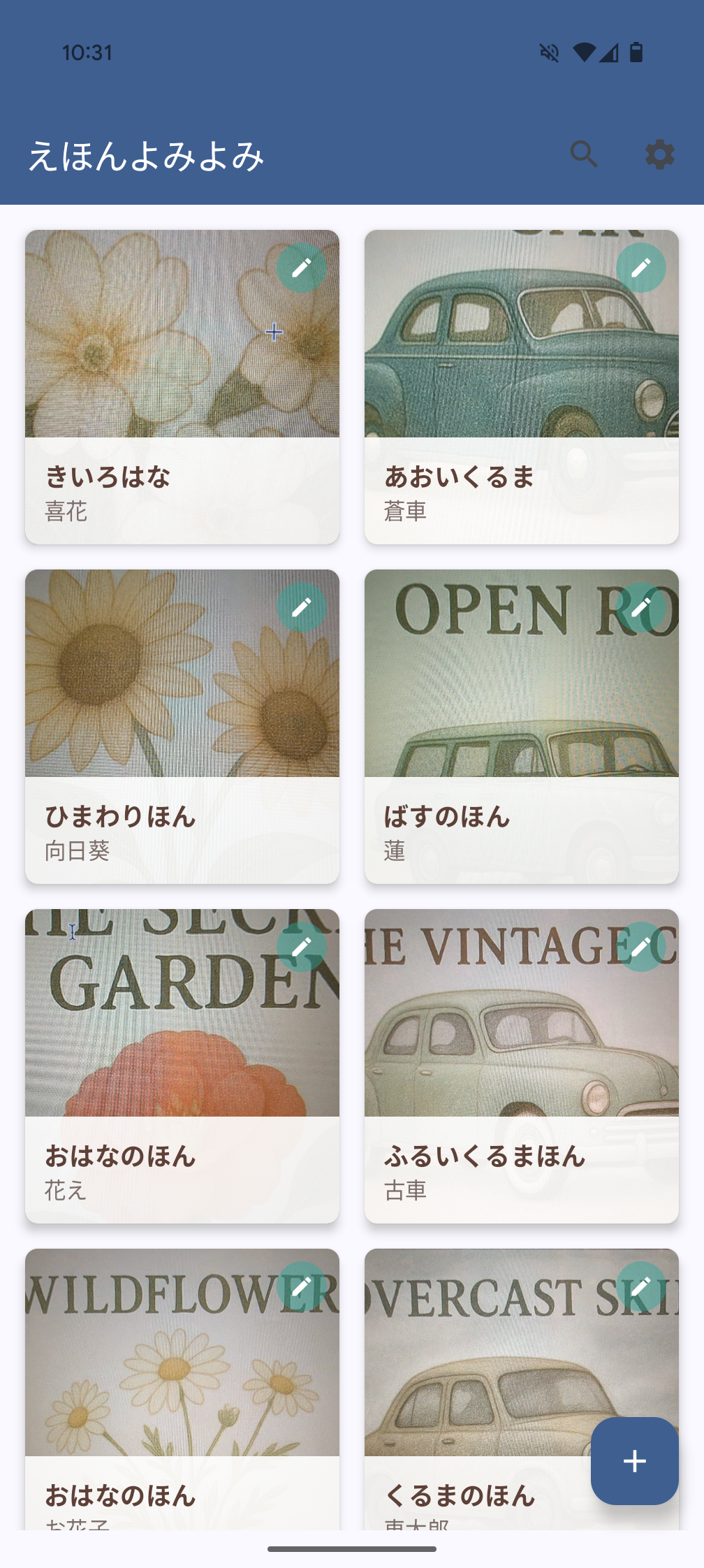
Task: Edit the くるまのほん book with its pencil
Action: [x=641, y=1286]
